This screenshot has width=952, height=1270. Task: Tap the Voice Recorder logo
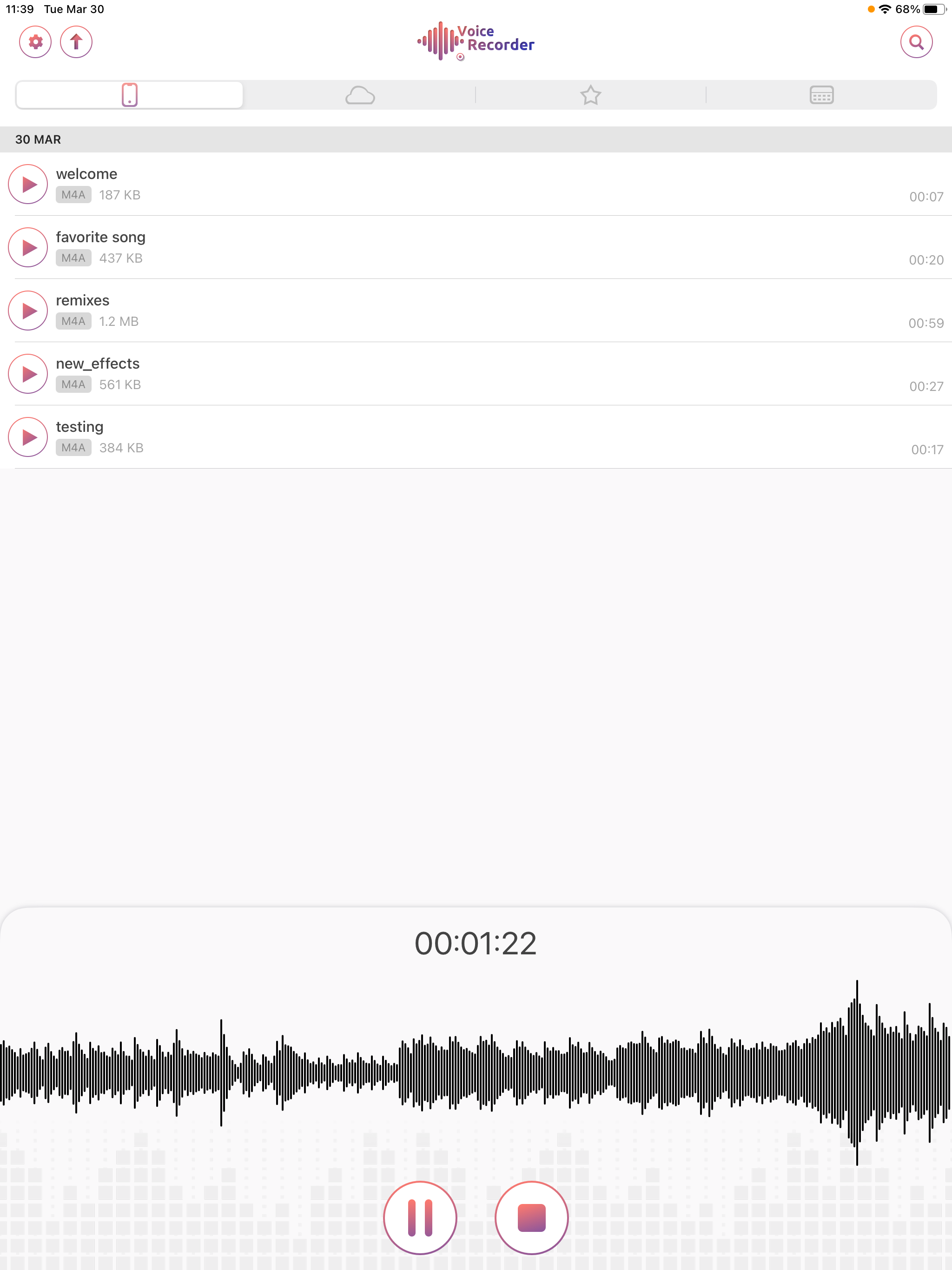tap(476, 42)
